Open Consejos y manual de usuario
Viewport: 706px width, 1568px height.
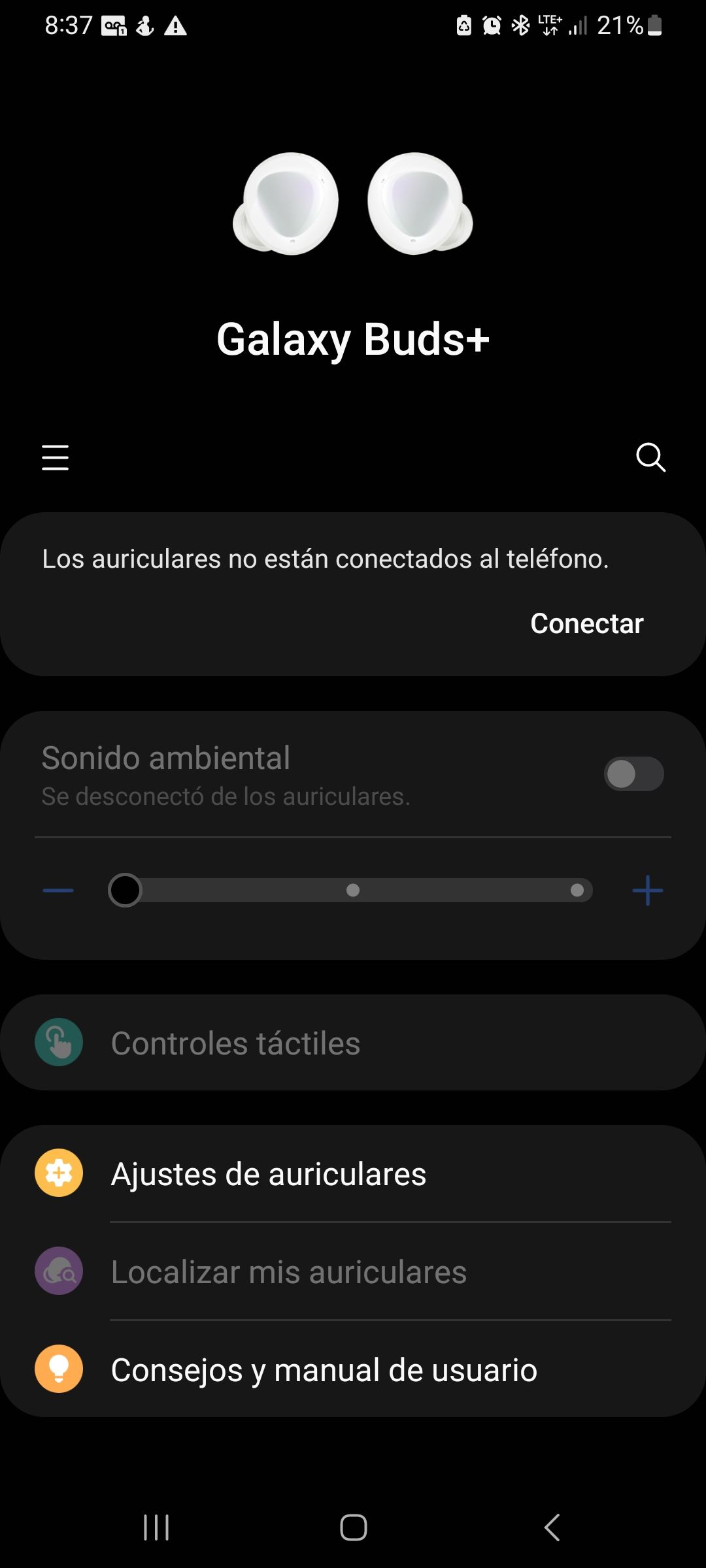323,1370
